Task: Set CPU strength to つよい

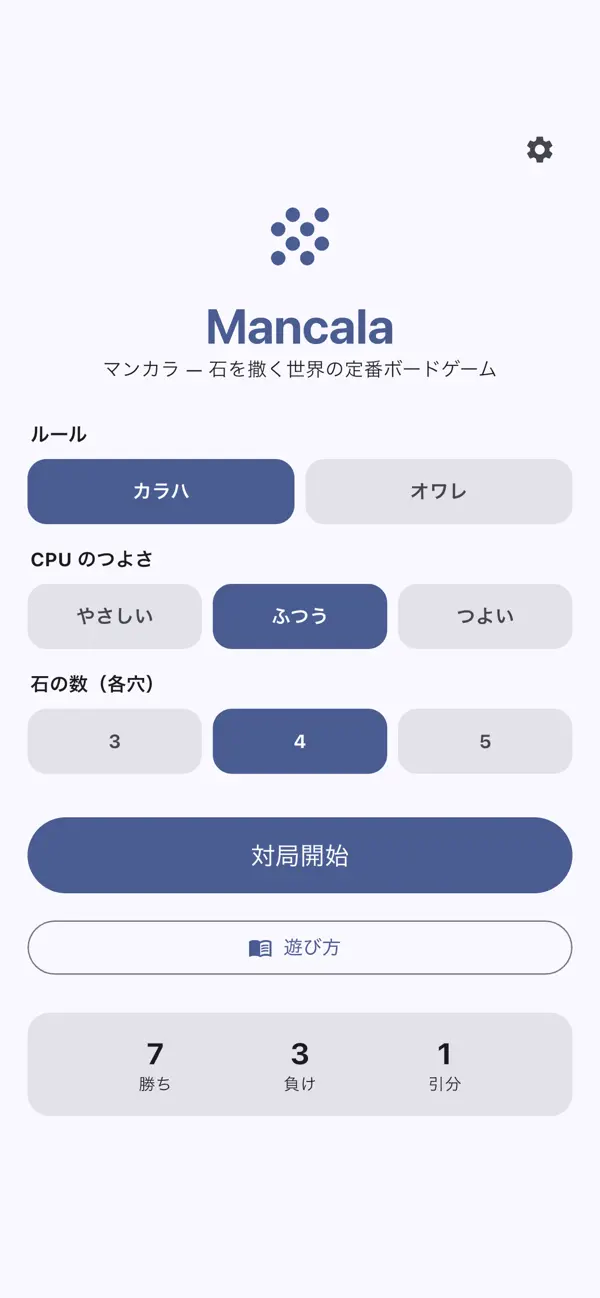Action: [x=485, y=616]
